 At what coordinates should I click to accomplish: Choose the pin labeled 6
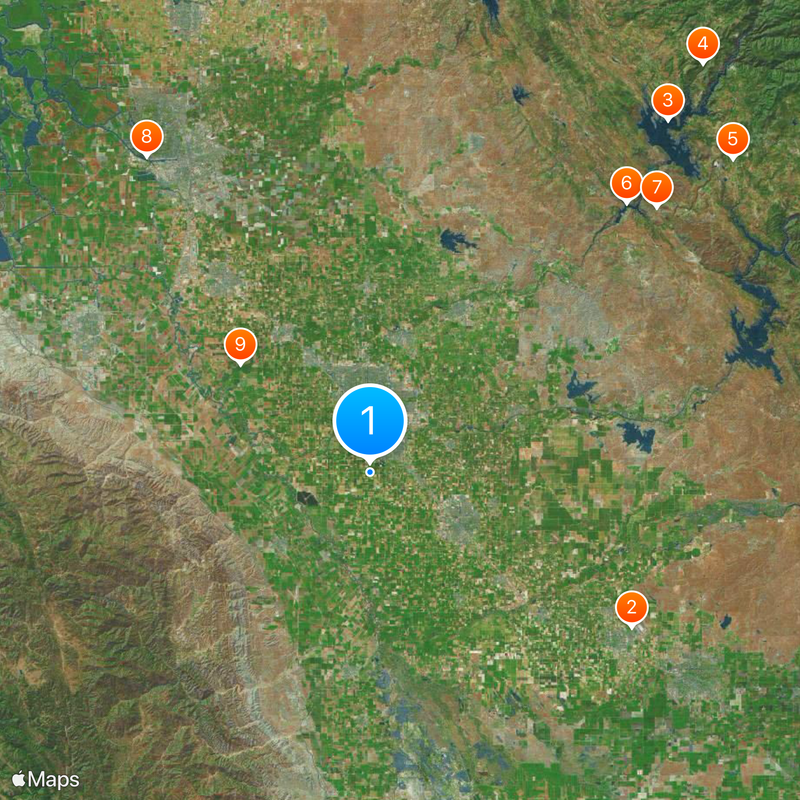[x=627, y=183]
